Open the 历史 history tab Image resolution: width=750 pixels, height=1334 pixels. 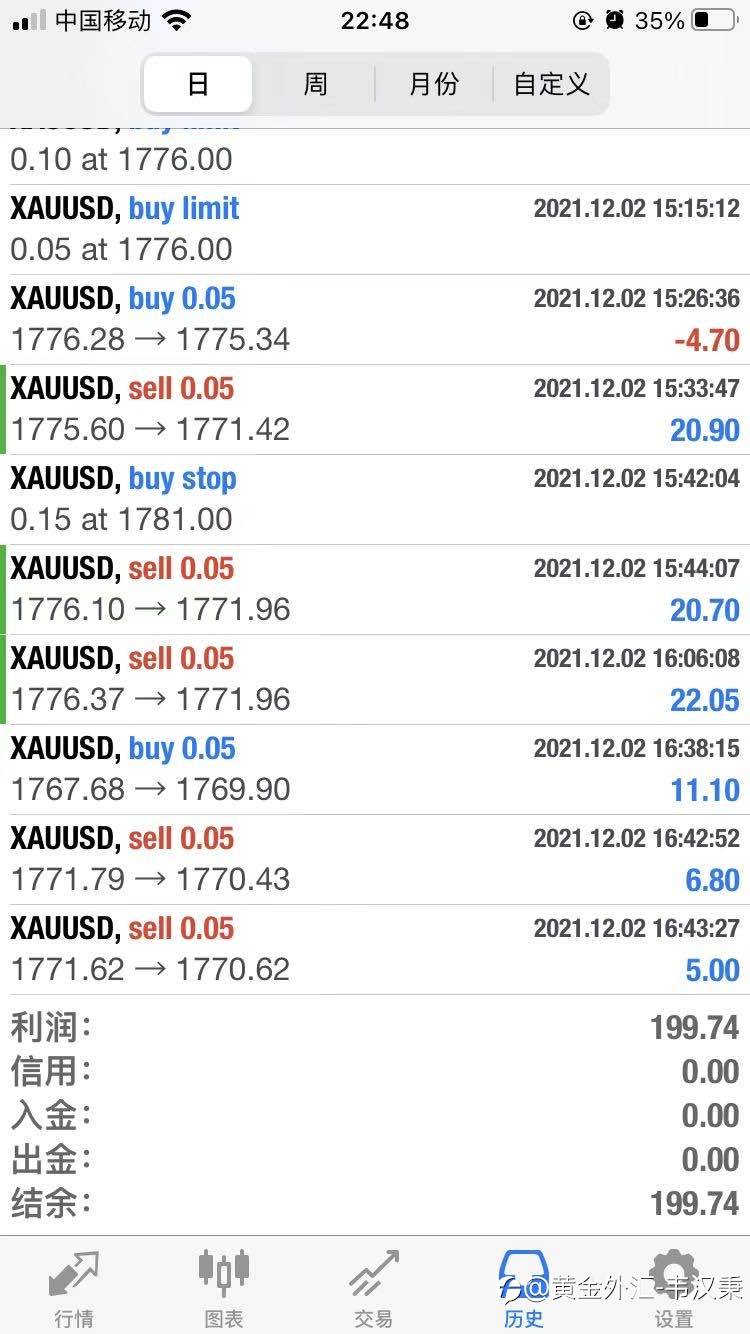coord(524,1289)
